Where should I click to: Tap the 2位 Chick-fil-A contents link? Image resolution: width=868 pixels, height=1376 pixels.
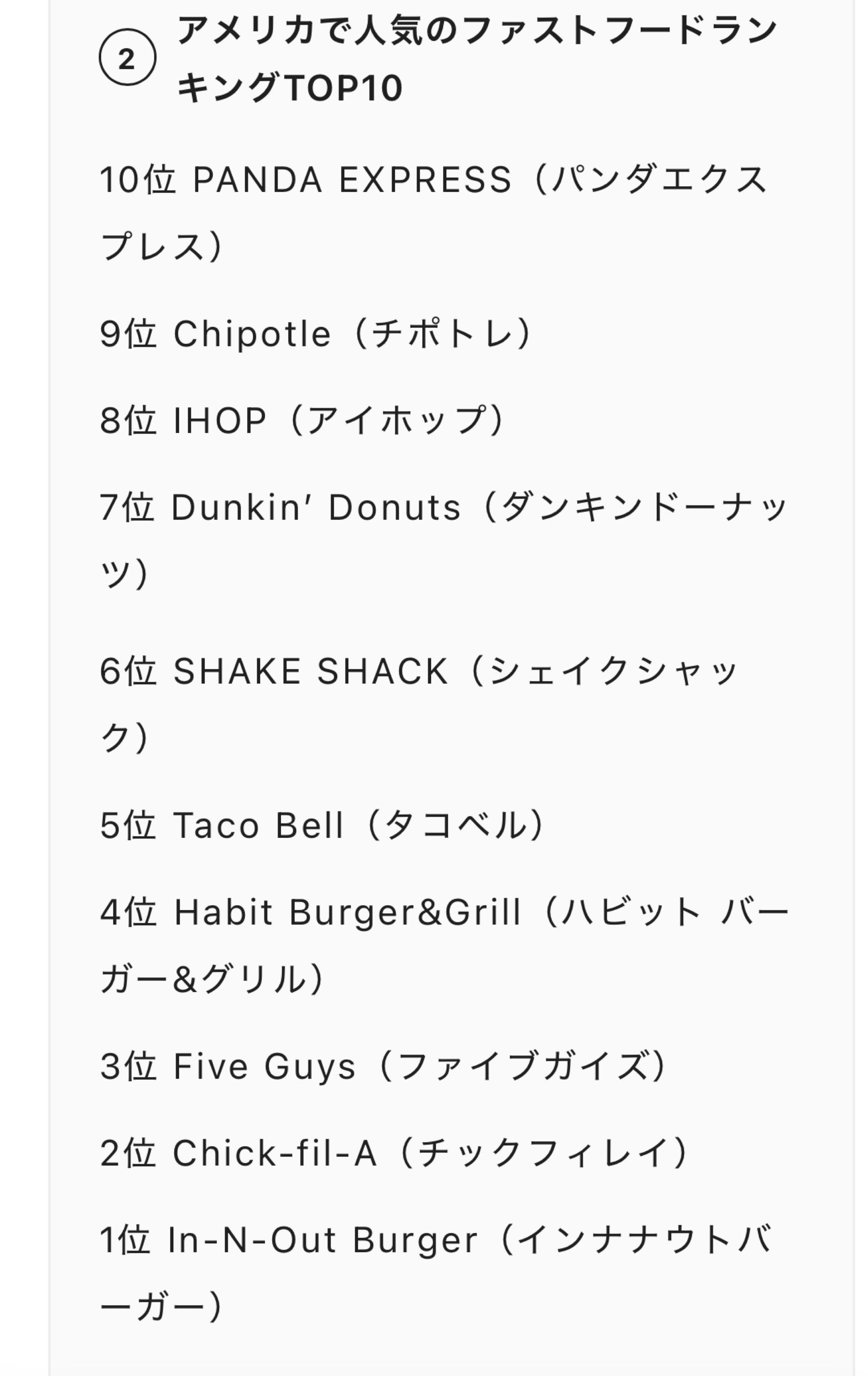click(x=394, y=1153)
